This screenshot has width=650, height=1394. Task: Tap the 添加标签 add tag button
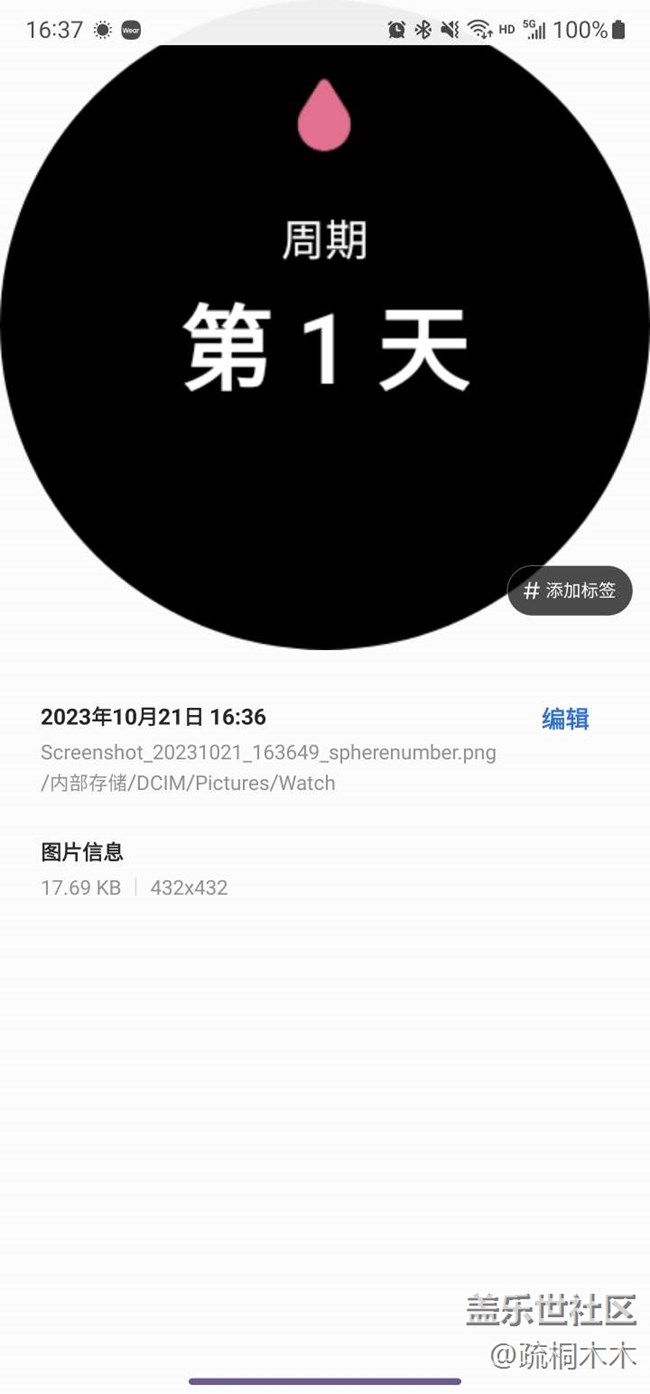point(570,590)
